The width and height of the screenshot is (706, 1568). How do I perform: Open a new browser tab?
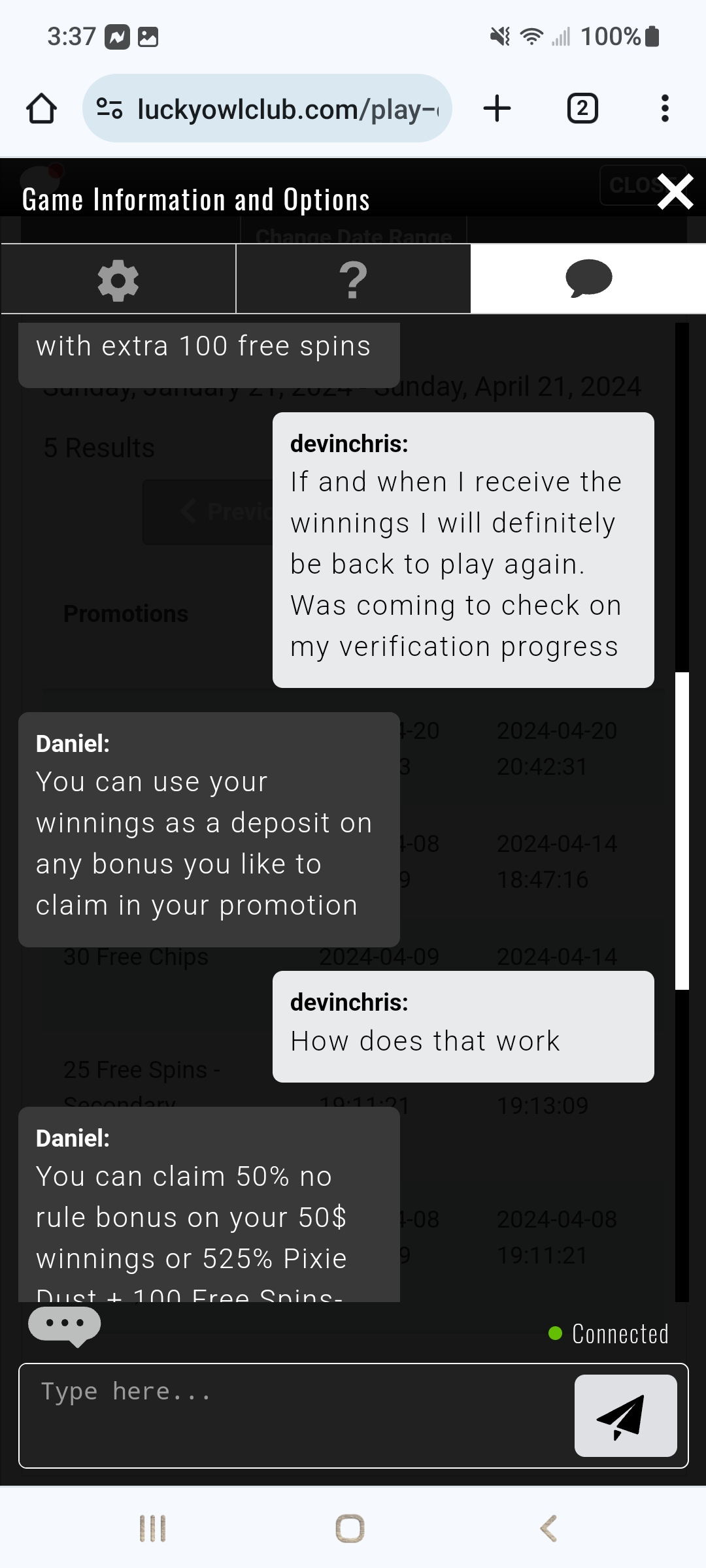pos(497,108)
